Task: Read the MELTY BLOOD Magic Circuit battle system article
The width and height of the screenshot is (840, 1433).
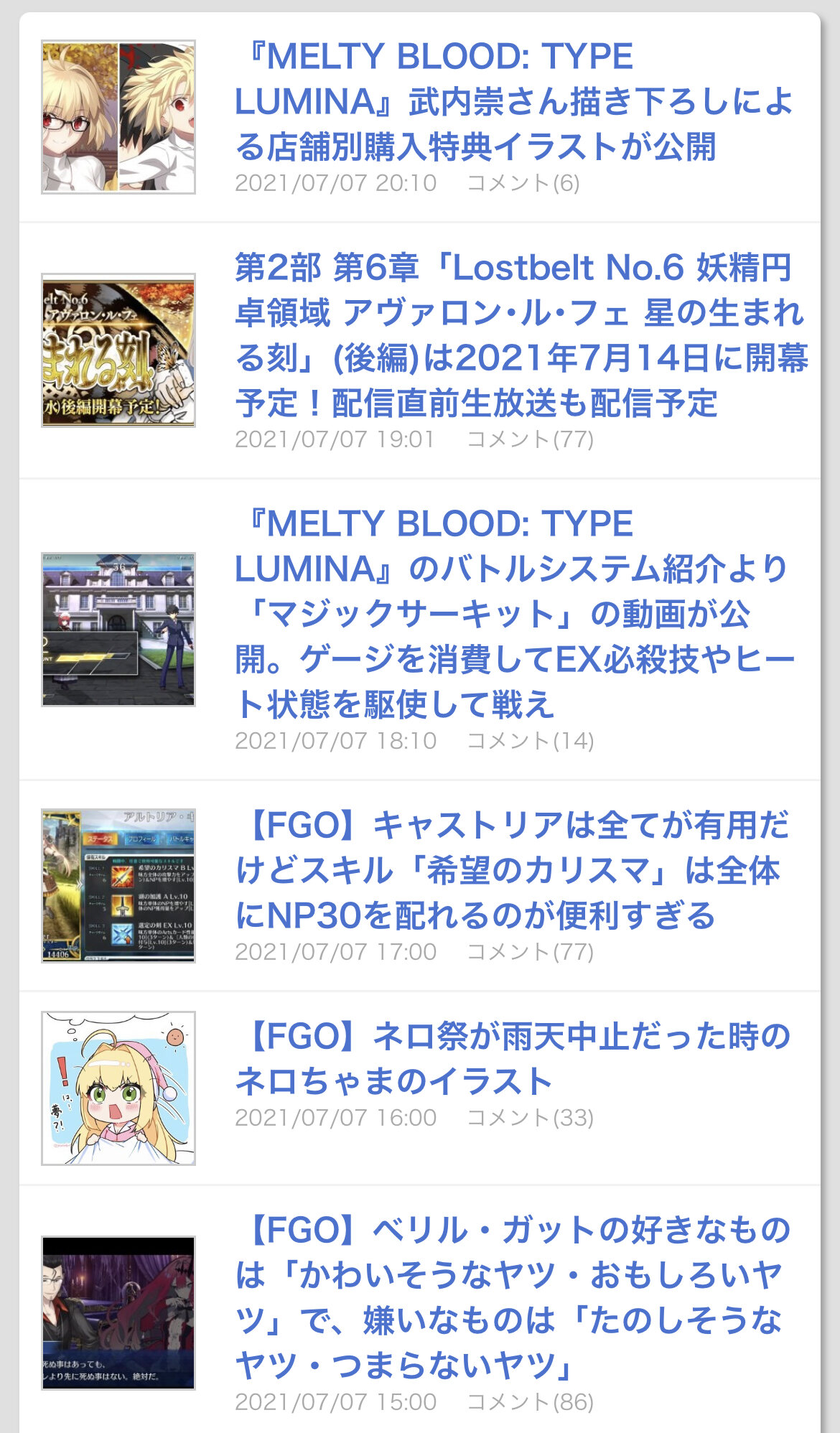Action: tap(513, 613)
